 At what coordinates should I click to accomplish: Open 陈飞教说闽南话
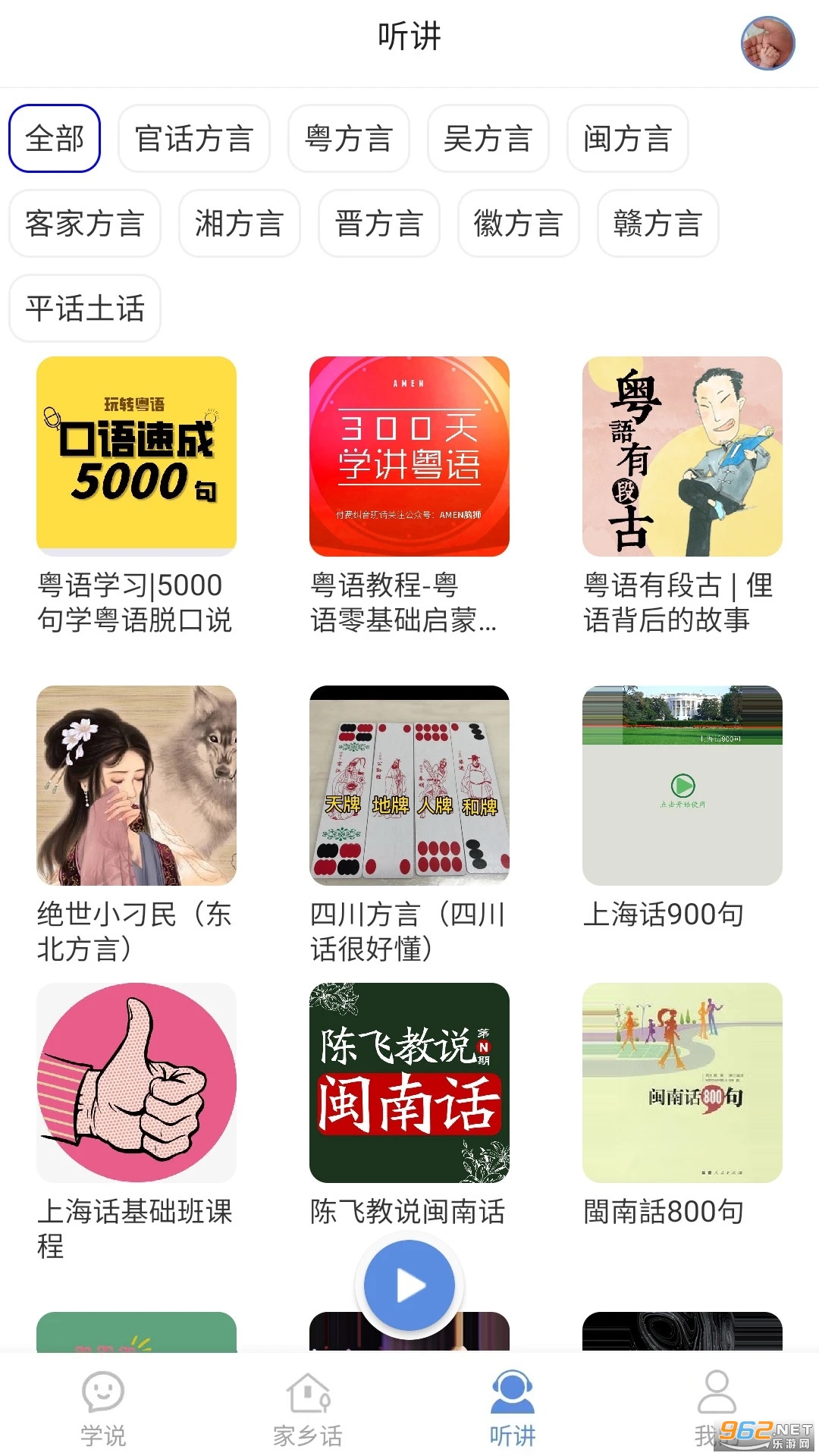click(409, 1083)
